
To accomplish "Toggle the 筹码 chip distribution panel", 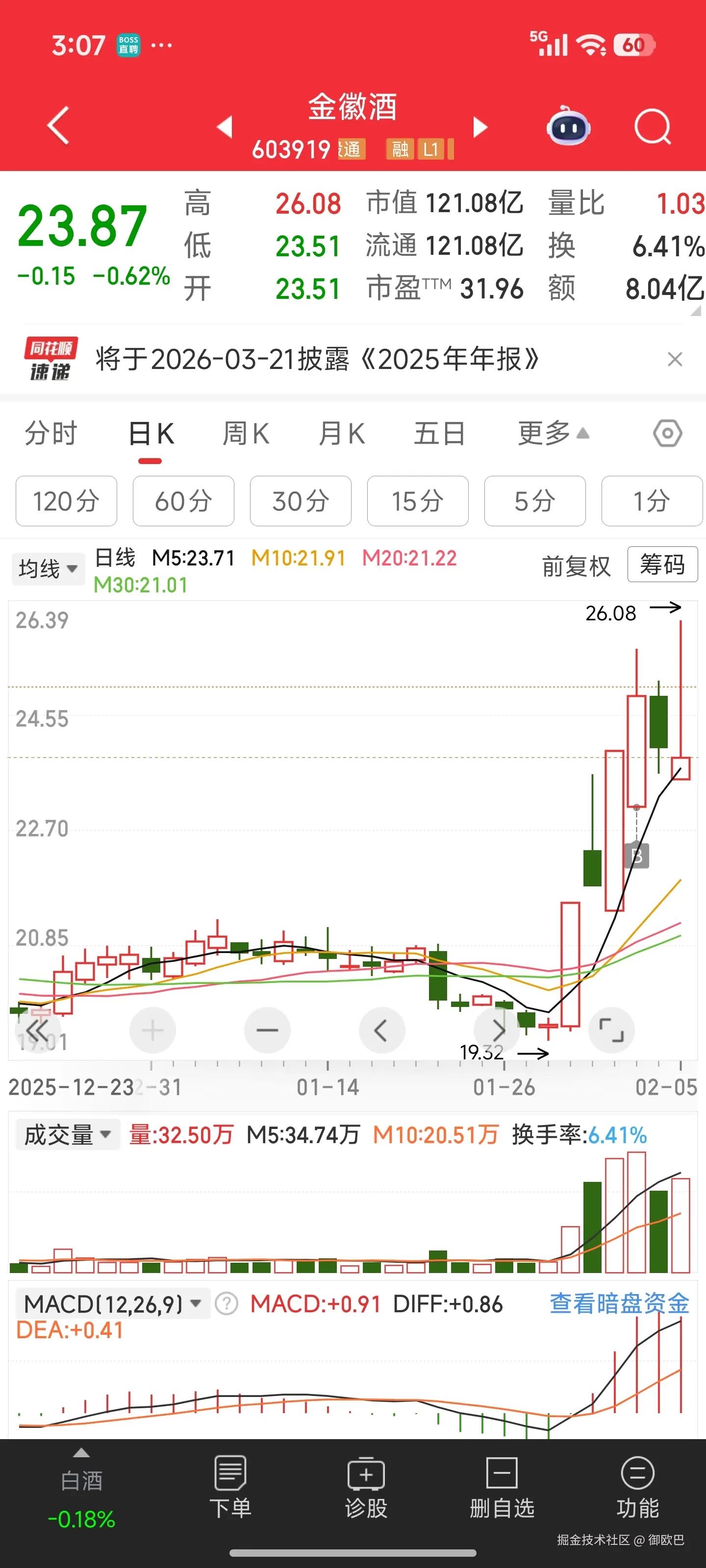I will point(663,565).
